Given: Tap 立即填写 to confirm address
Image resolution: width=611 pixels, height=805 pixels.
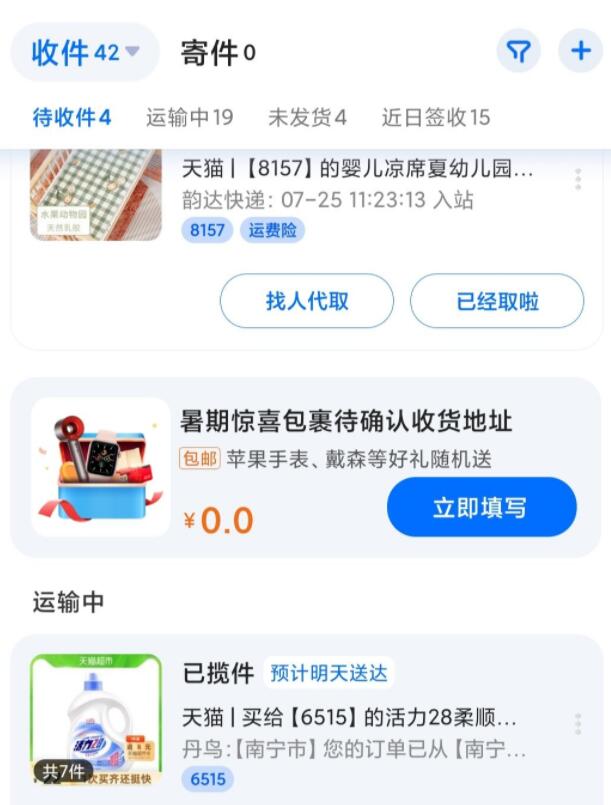Looking at the screenshot, I should coord(481,507).
